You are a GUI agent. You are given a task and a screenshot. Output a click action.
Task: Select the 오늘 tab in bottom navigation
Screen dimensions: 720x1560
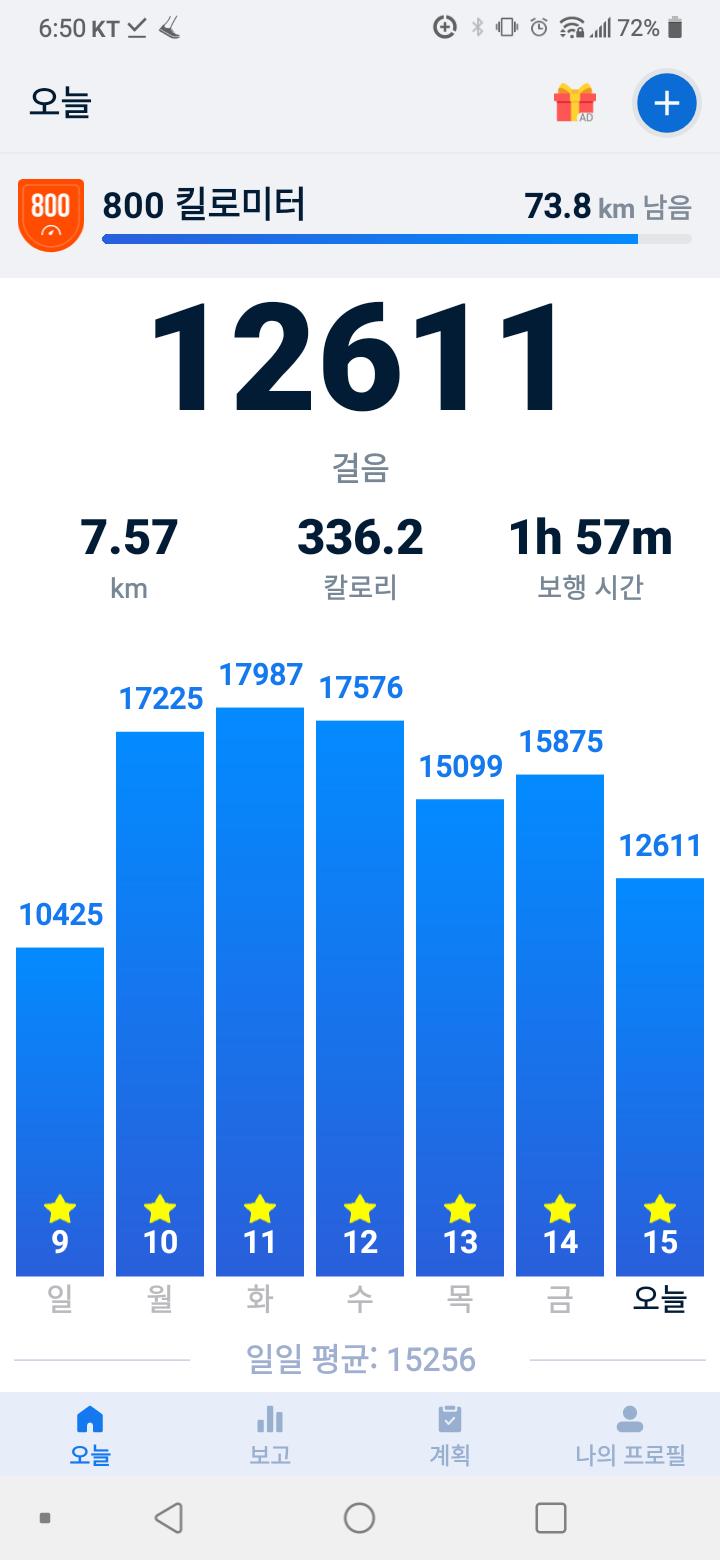click(90, 1434)
